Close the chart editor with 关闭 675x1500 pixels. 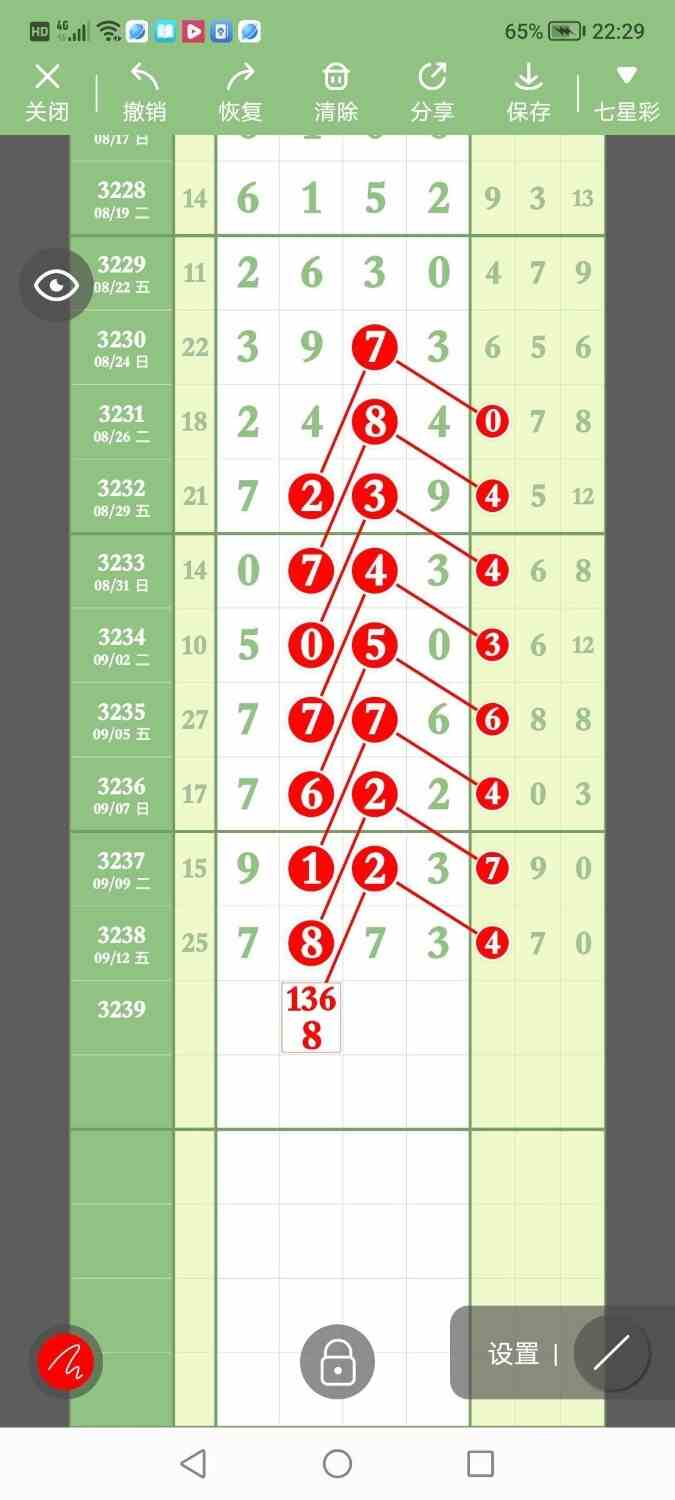46,92
